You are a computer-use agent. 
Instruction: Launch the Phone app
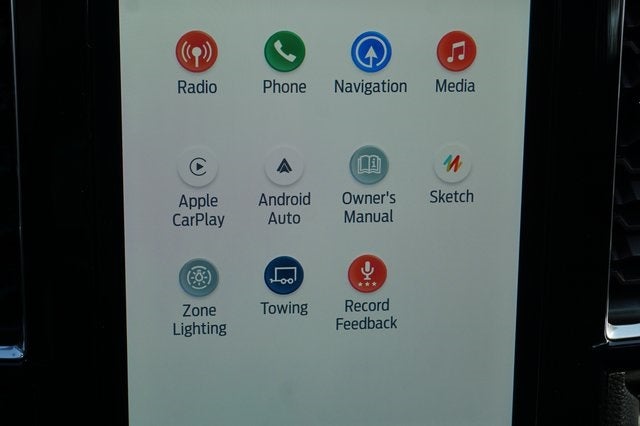pos(284,52)
